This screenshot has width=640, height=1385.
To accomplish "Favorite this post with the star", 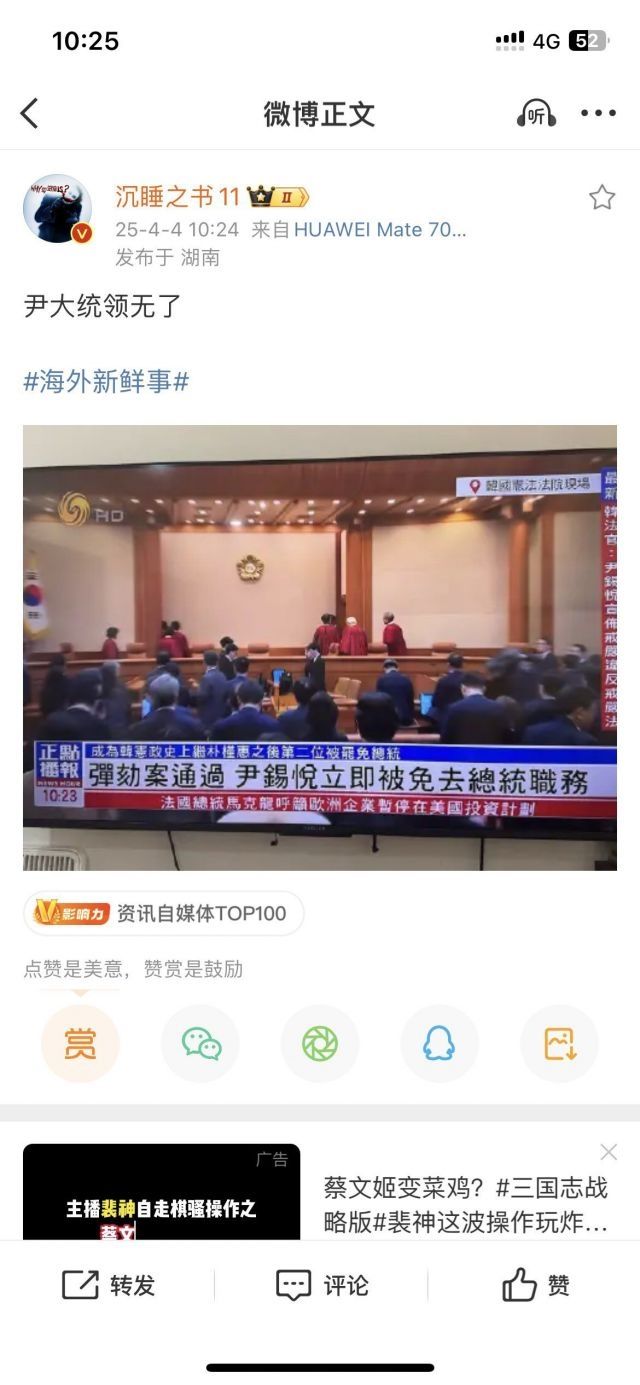I will point(601,197).
